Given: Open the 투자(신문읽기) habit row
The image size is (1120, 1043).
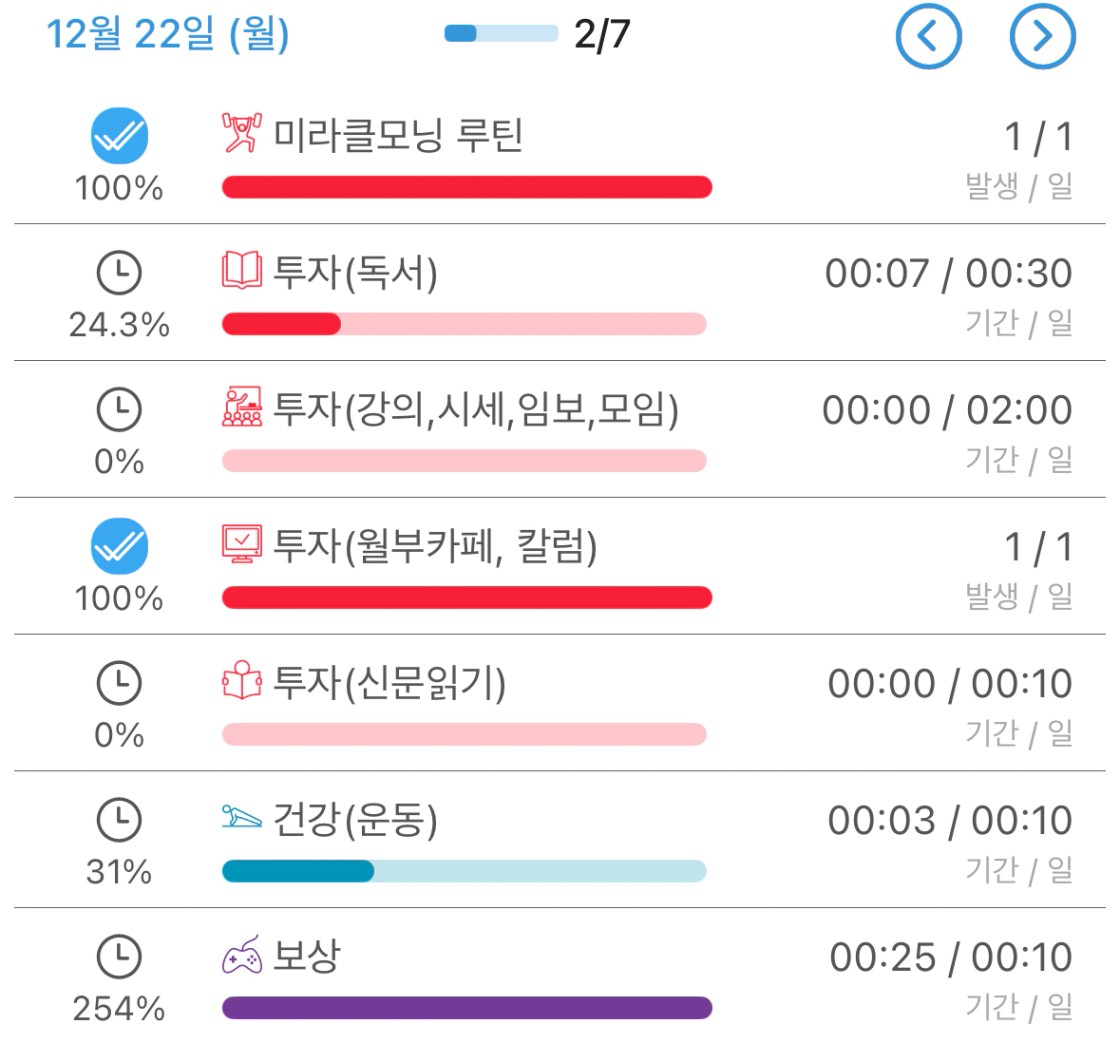Looking at the screenshot, I should point(390,684).
